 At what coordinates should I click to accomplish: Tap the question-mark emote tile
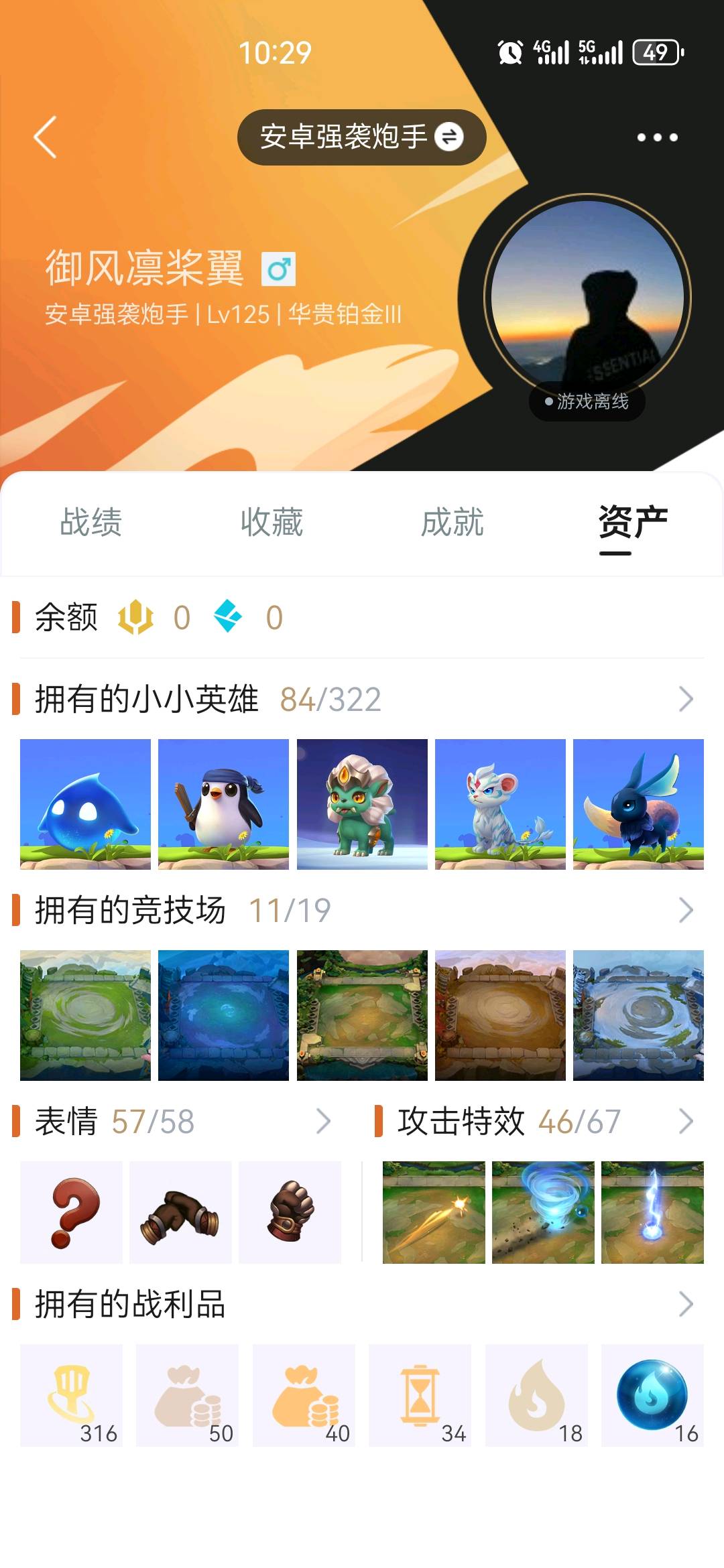pos(71,1212)
